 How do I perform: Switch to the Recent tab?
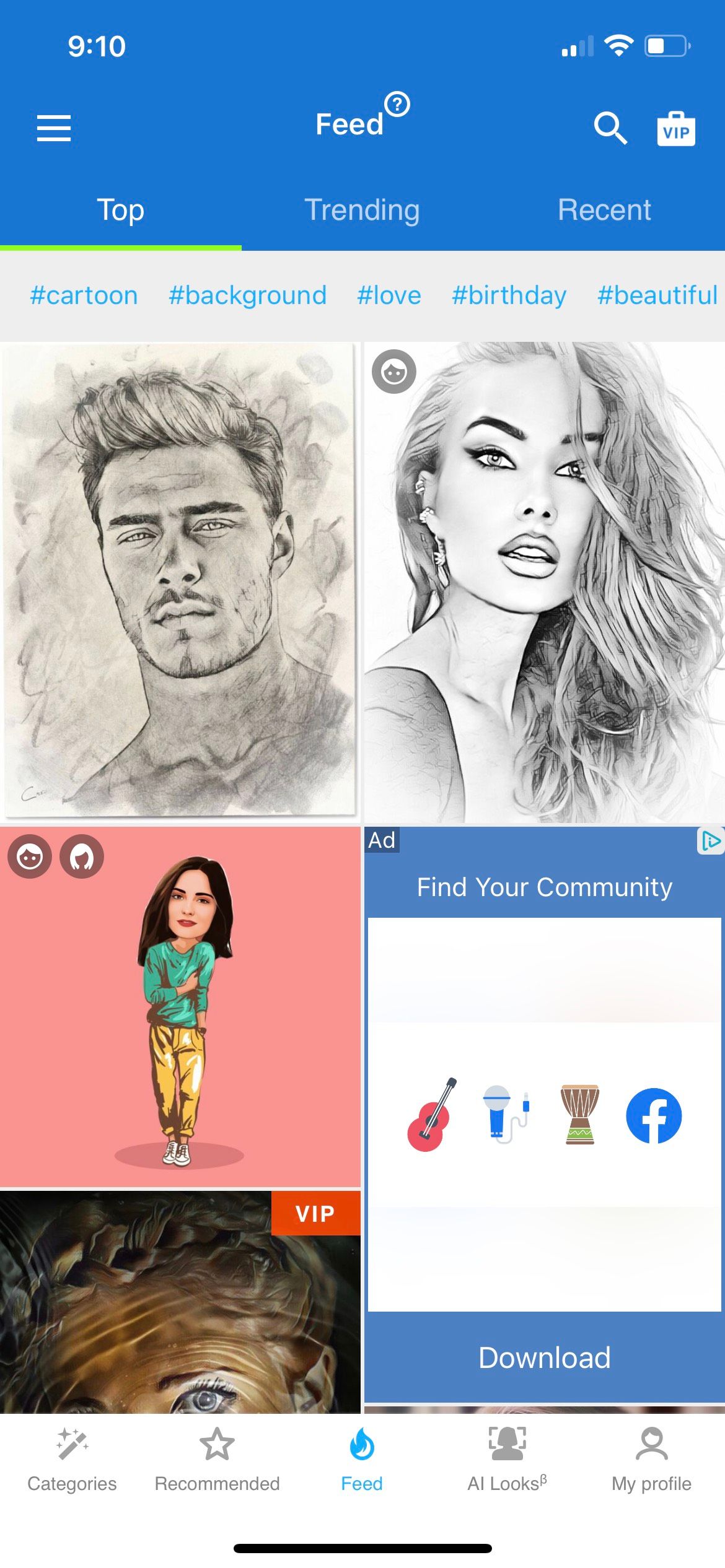[604, 211]
